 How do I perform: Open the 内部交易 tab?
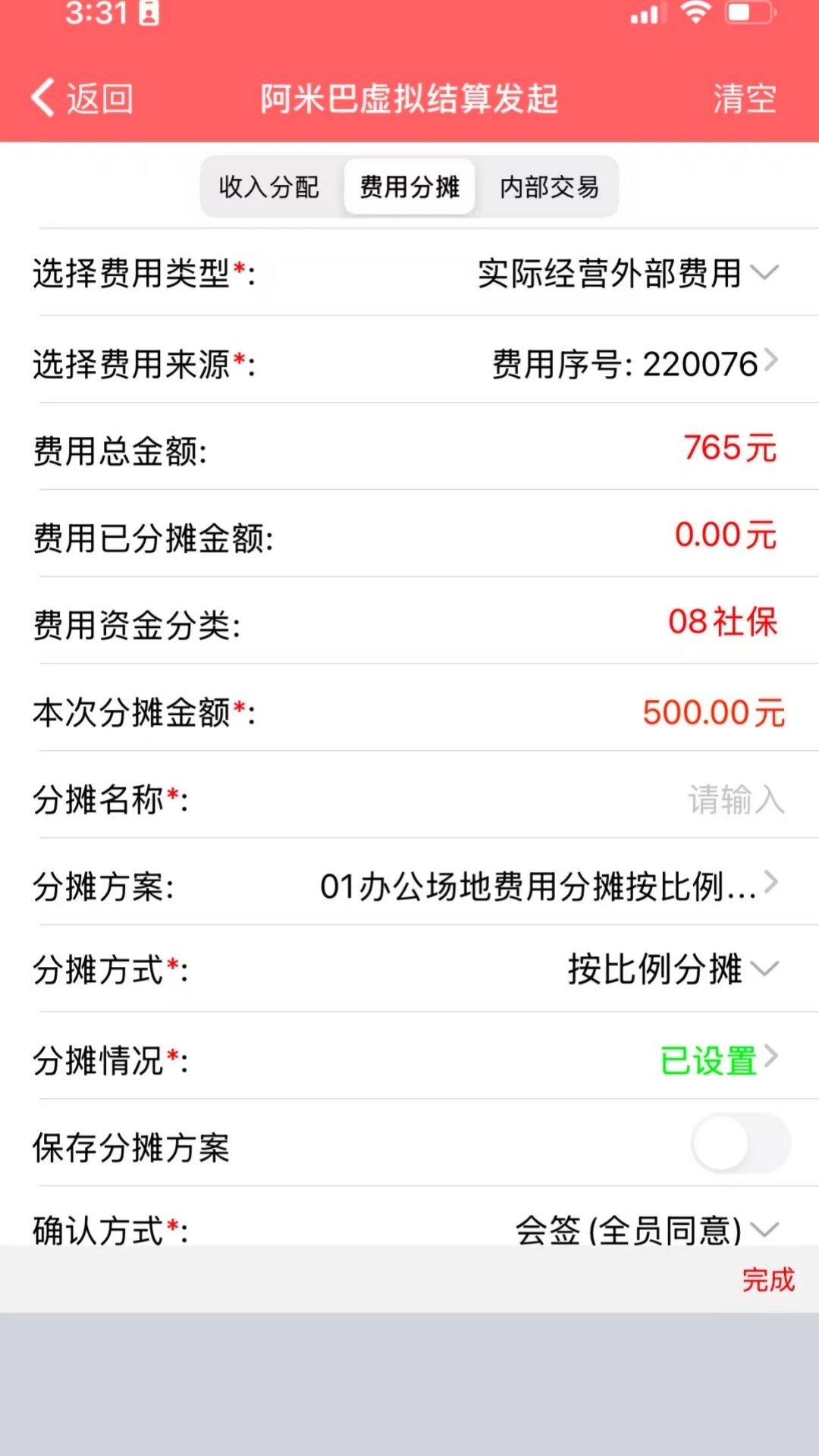tap(548, 187)
